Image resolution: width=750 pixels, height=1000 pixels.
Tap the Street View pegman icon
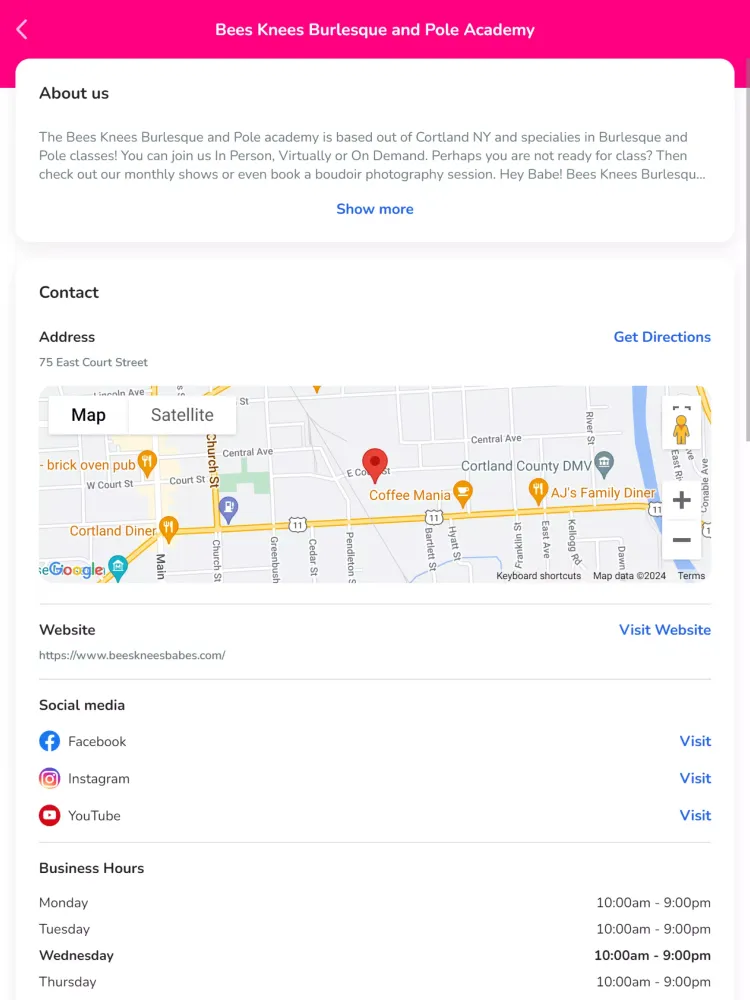pyautogui.click(x=681, y=430)
